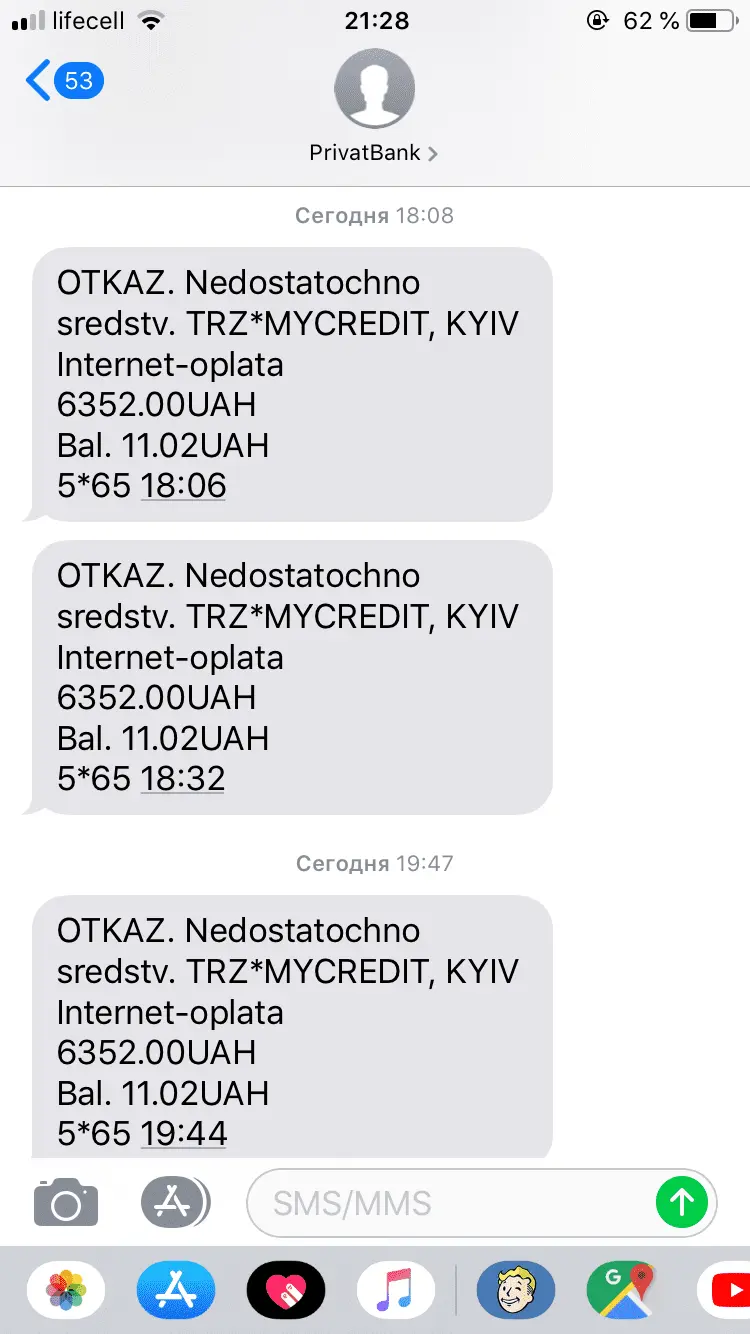Send the message with green arrow
750x1334 pixels.
point(682,1202)
